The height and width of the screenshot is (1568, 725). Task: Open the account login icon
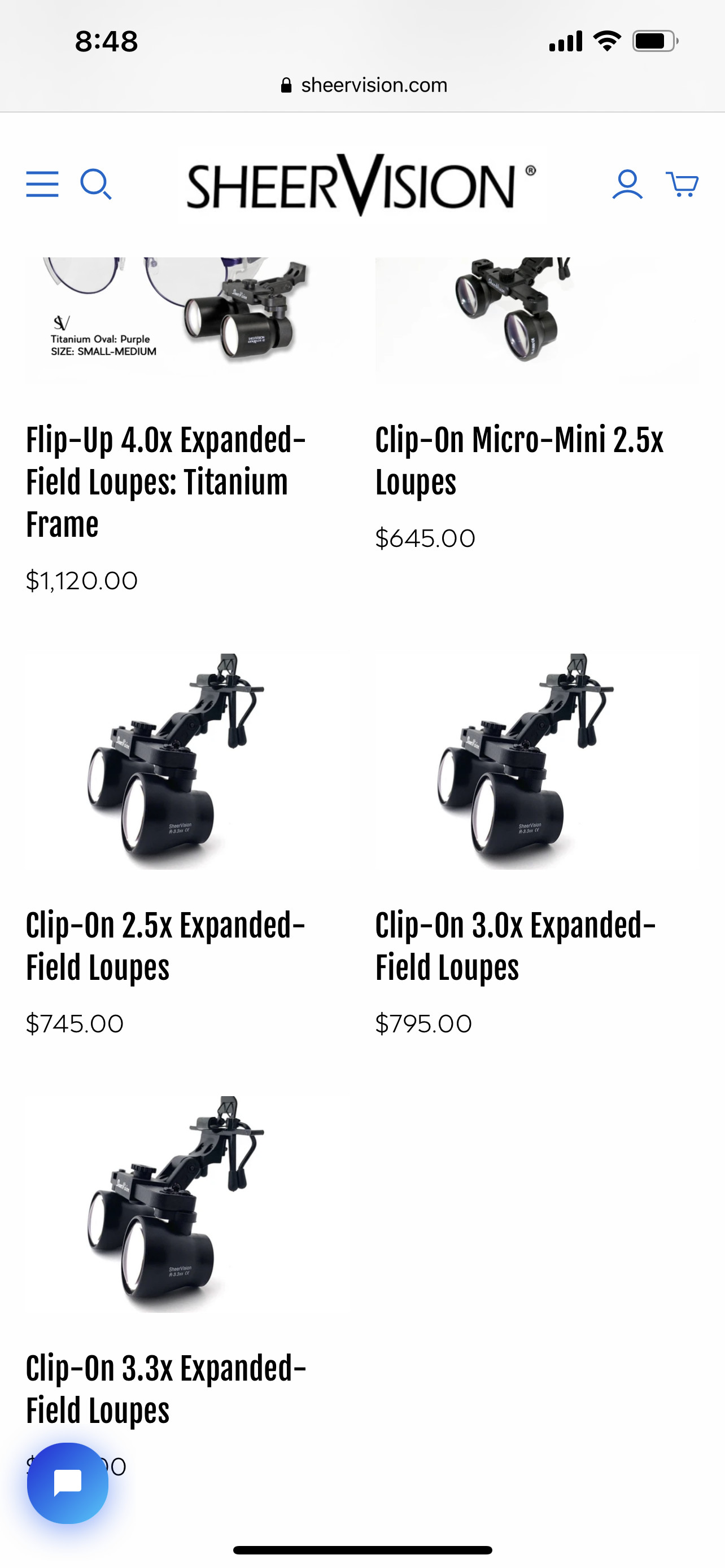pos(627,184)
